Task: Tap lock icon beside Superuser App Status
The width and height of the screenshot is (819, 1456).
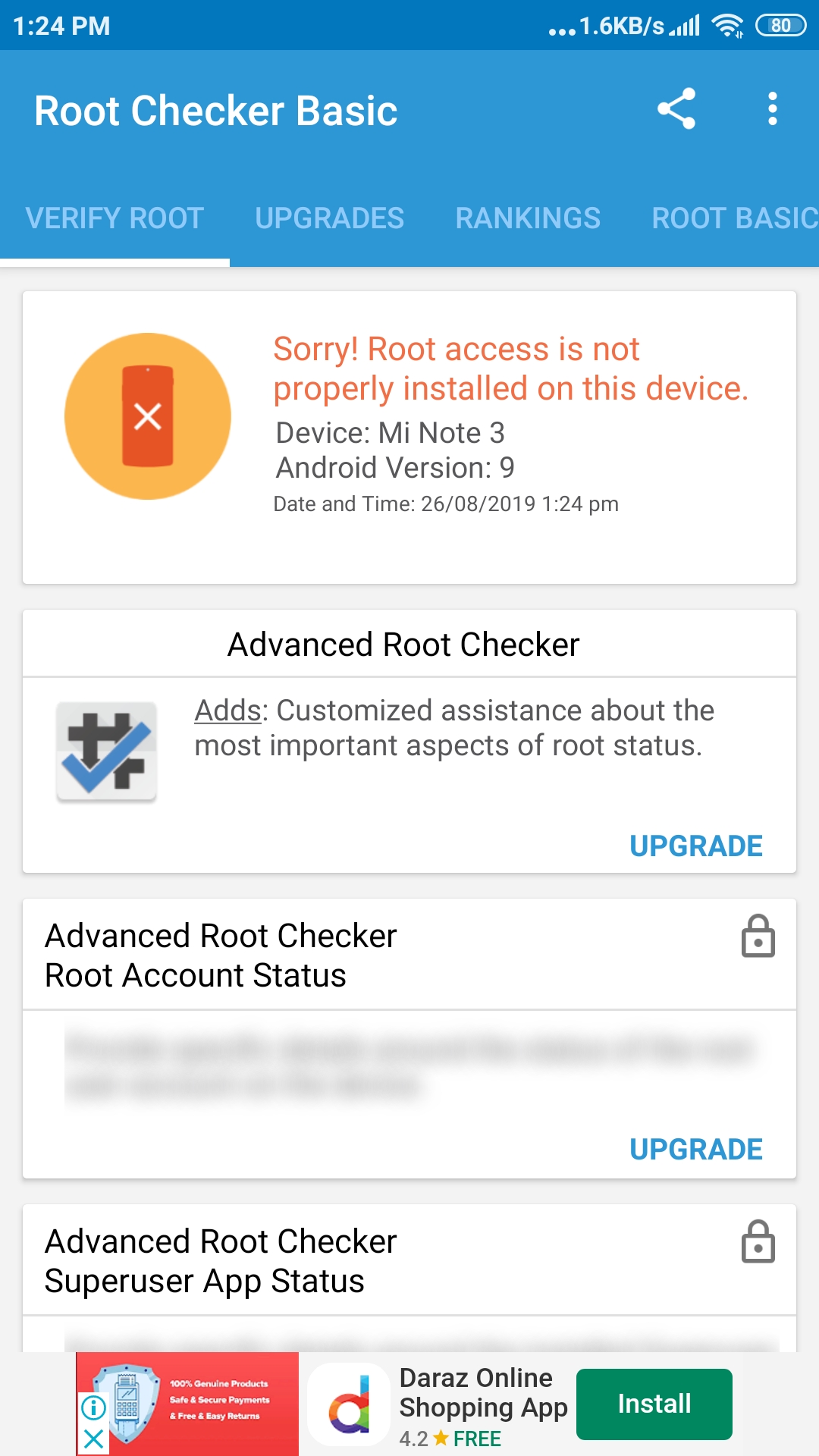Action: [x=758, y=1242]
